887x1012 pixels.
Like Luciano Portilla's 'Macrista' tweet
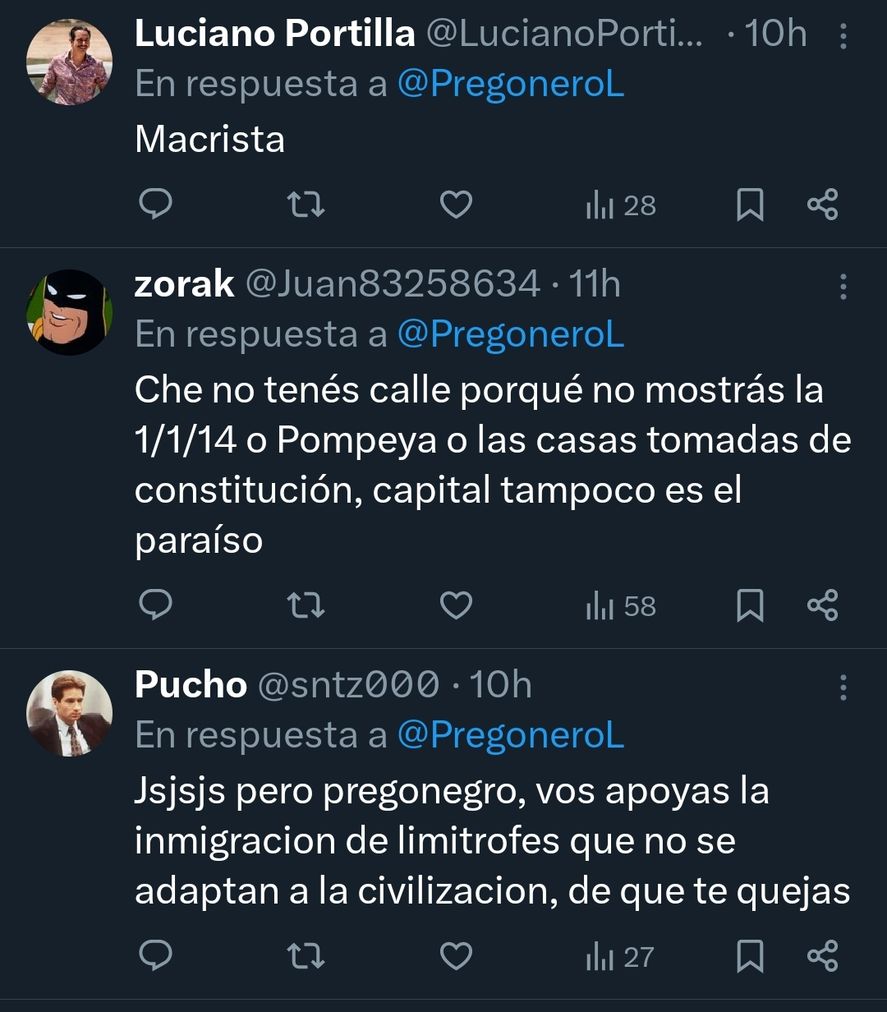[456, 204]
